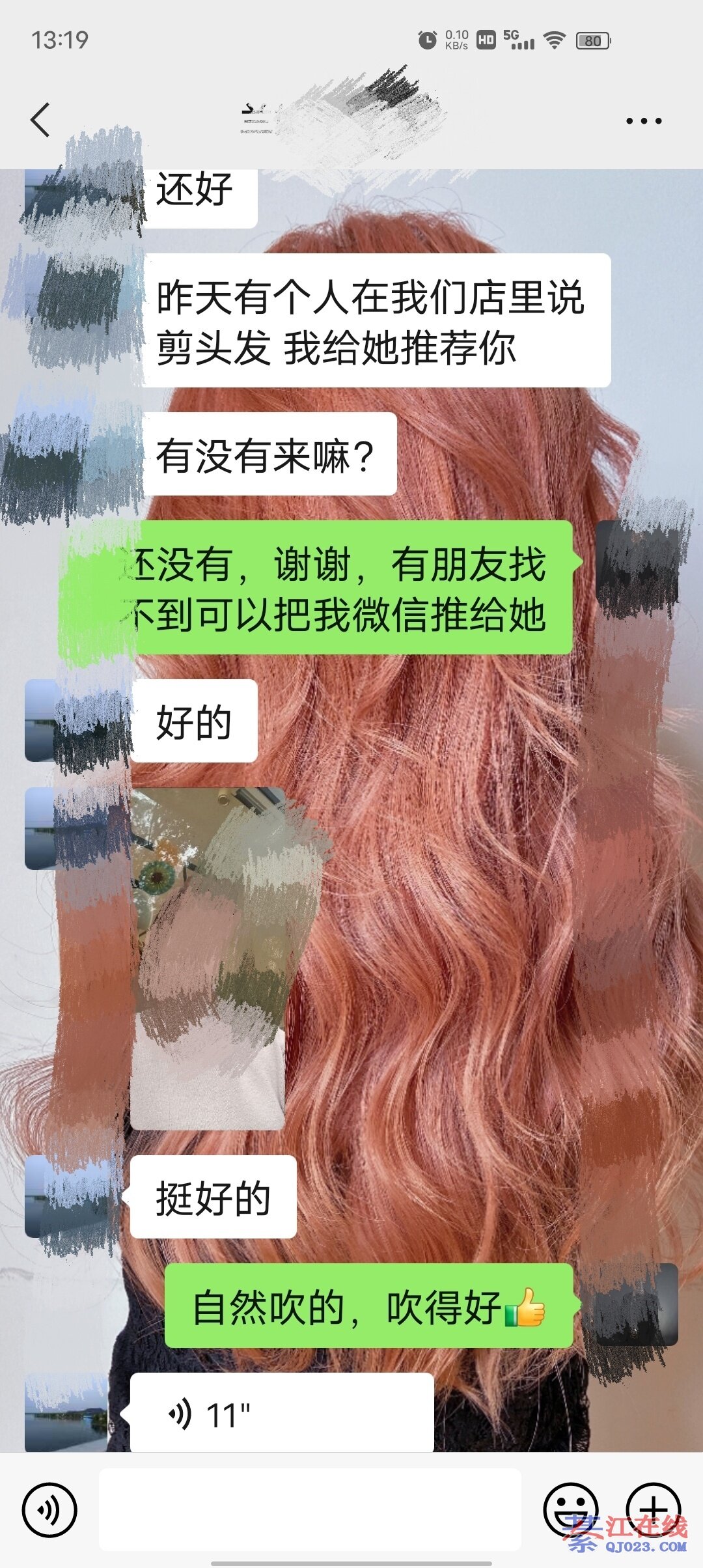Open the received photo in the chat
The image size is (703, 1568).
[x=208, y=959]
